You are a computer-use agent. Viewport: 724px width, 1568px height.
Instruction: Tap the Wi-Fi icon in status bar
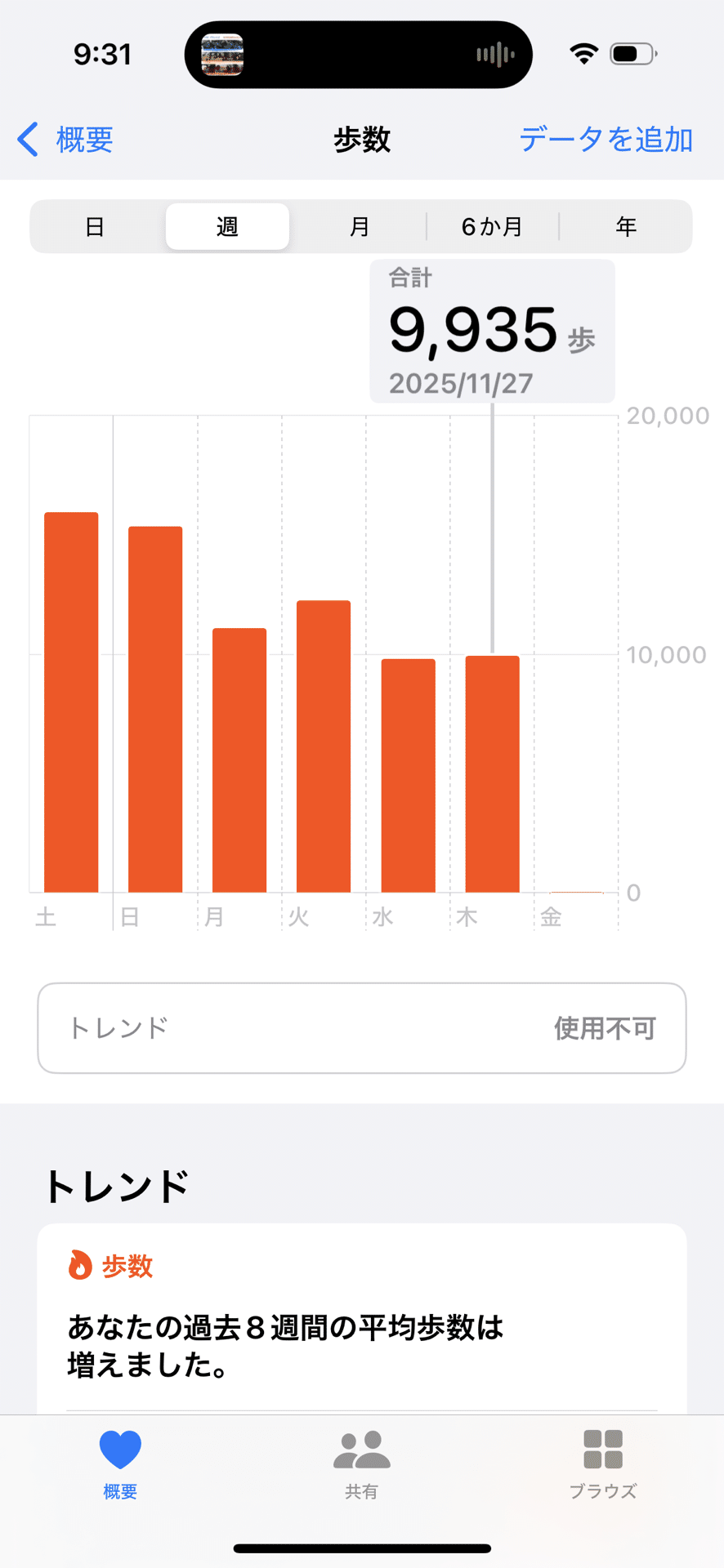[x=585, y=51]
